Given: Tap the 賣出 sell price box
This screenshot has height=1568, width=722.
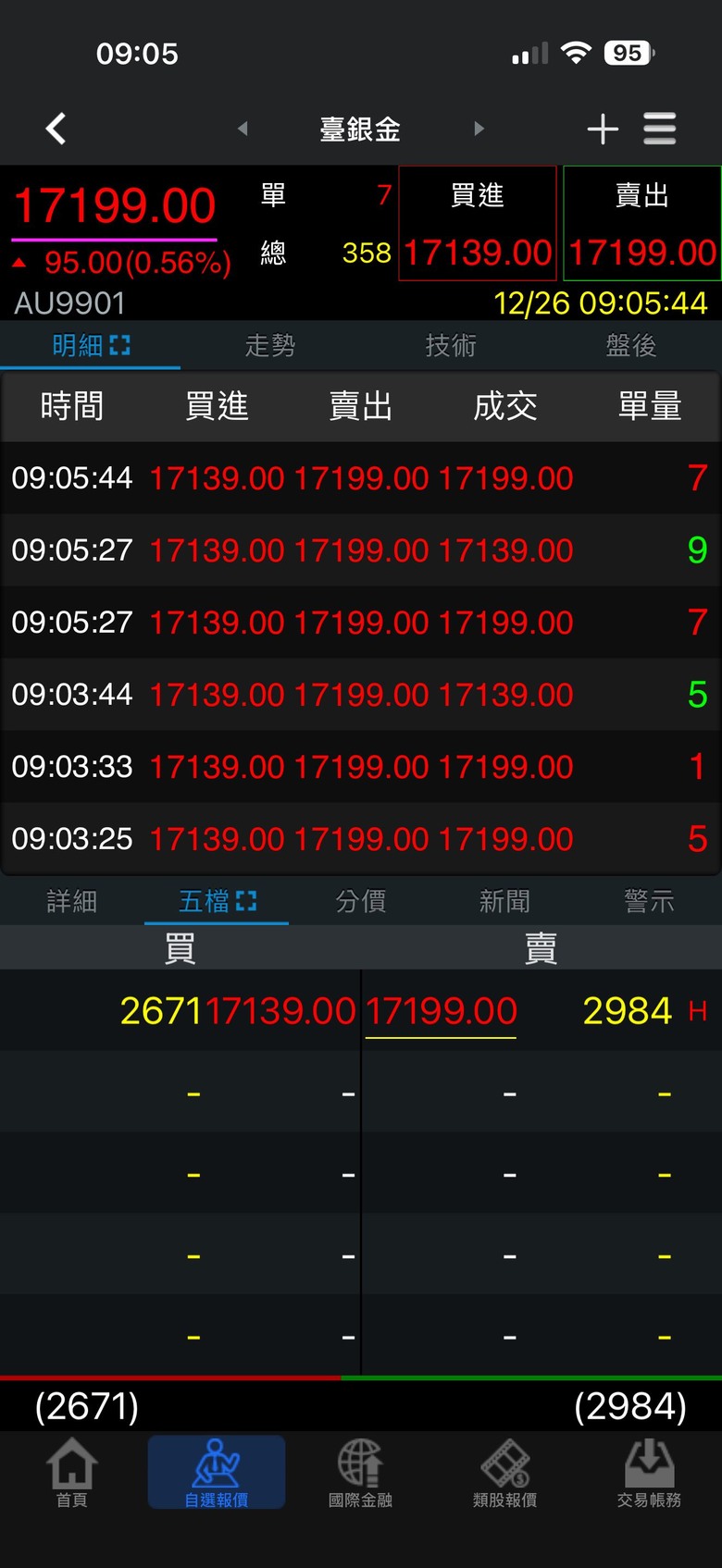Looking at the screenshot, I should tap(641, 224).
